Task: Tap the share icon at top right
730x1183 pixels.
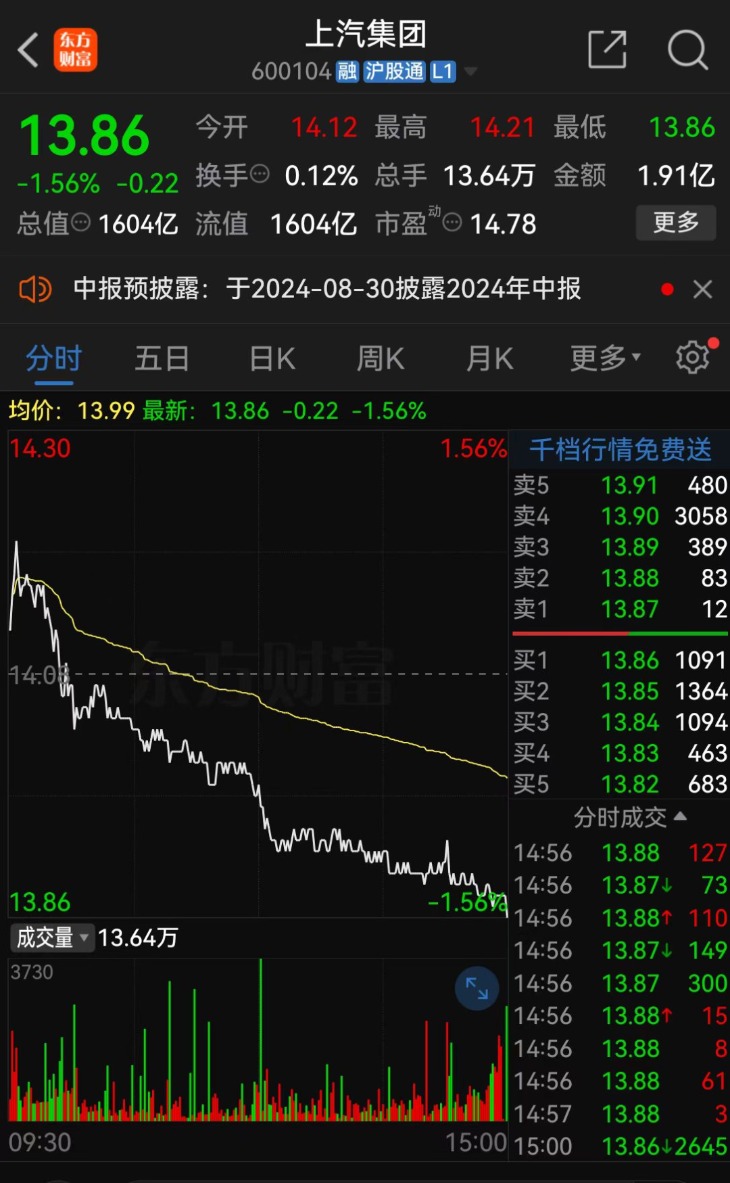Action: pos(607,50)
